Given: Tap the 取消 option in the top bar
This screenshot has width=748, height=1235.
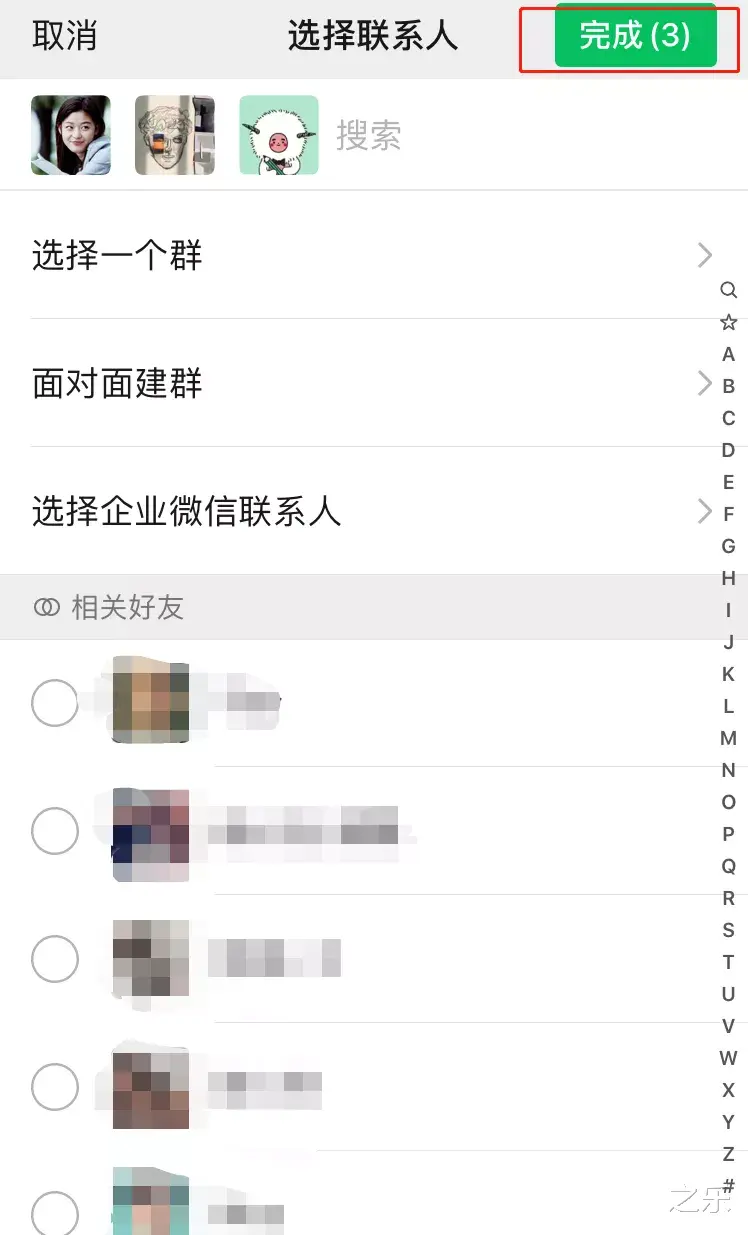Looking at the screenshot, I should 64,37.
